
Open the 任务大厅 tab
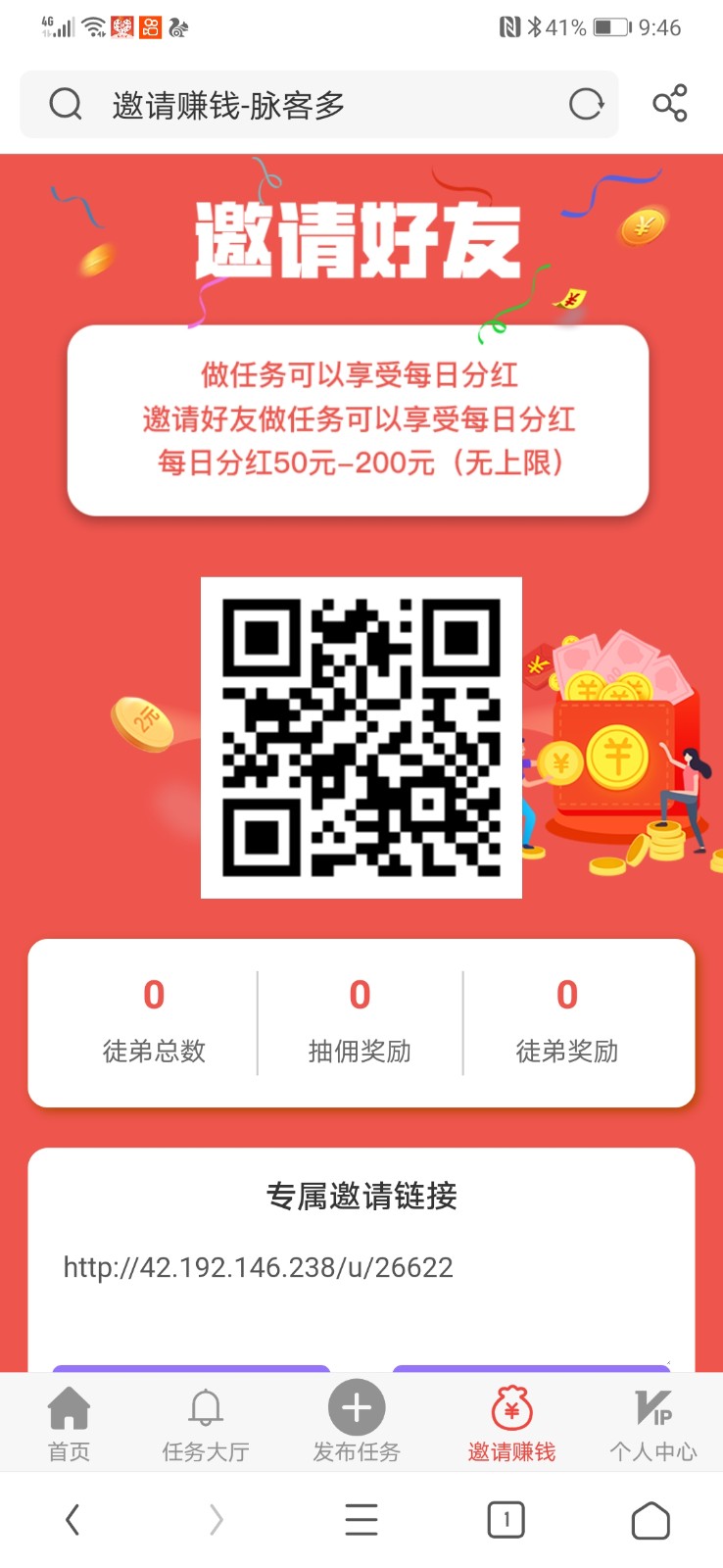pos(206,1423)
